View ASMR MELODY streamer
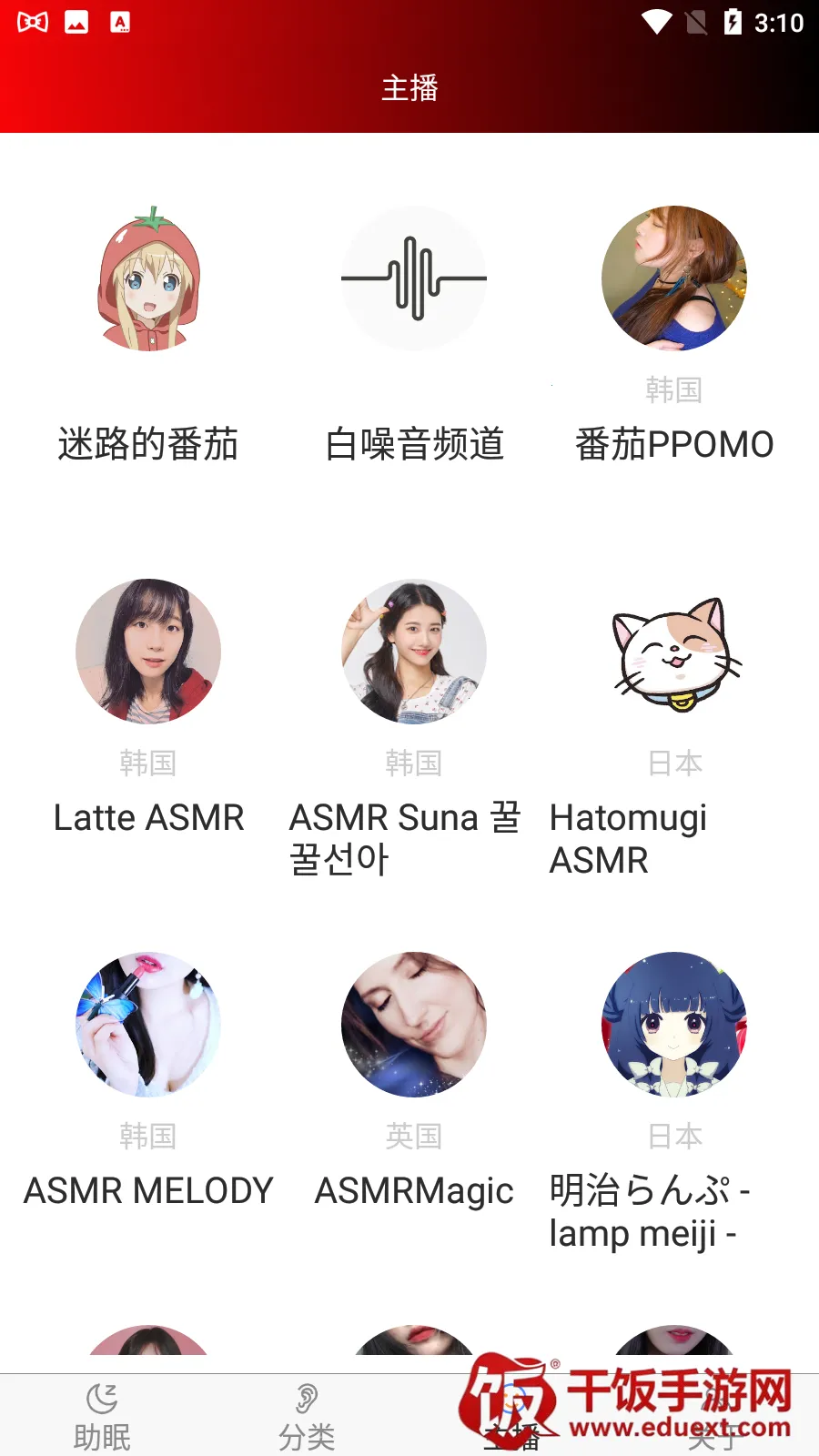This screenshot has height=1456, width=819. point(148,1025)
